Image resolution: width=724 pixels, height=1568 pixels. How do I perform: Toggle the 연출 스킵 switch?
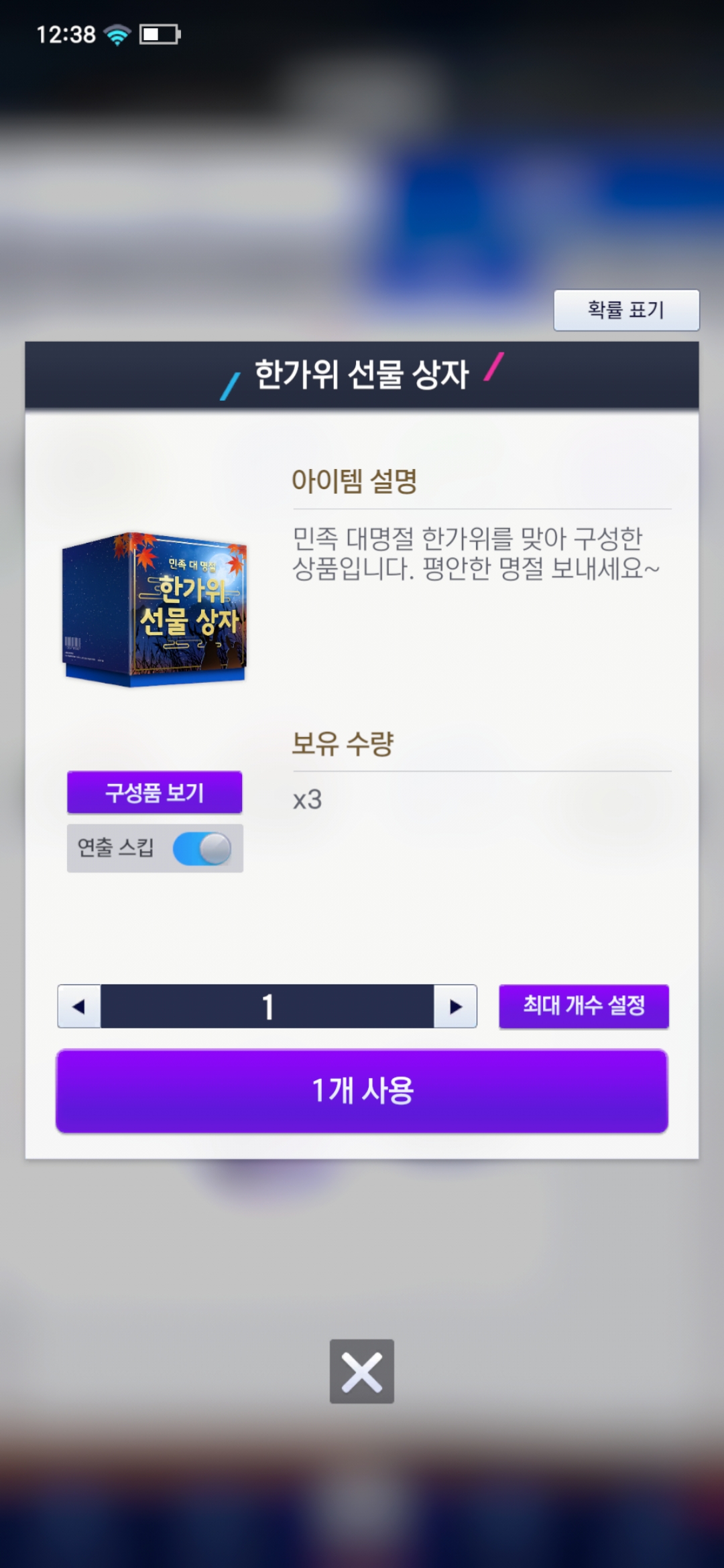point(202,848)
